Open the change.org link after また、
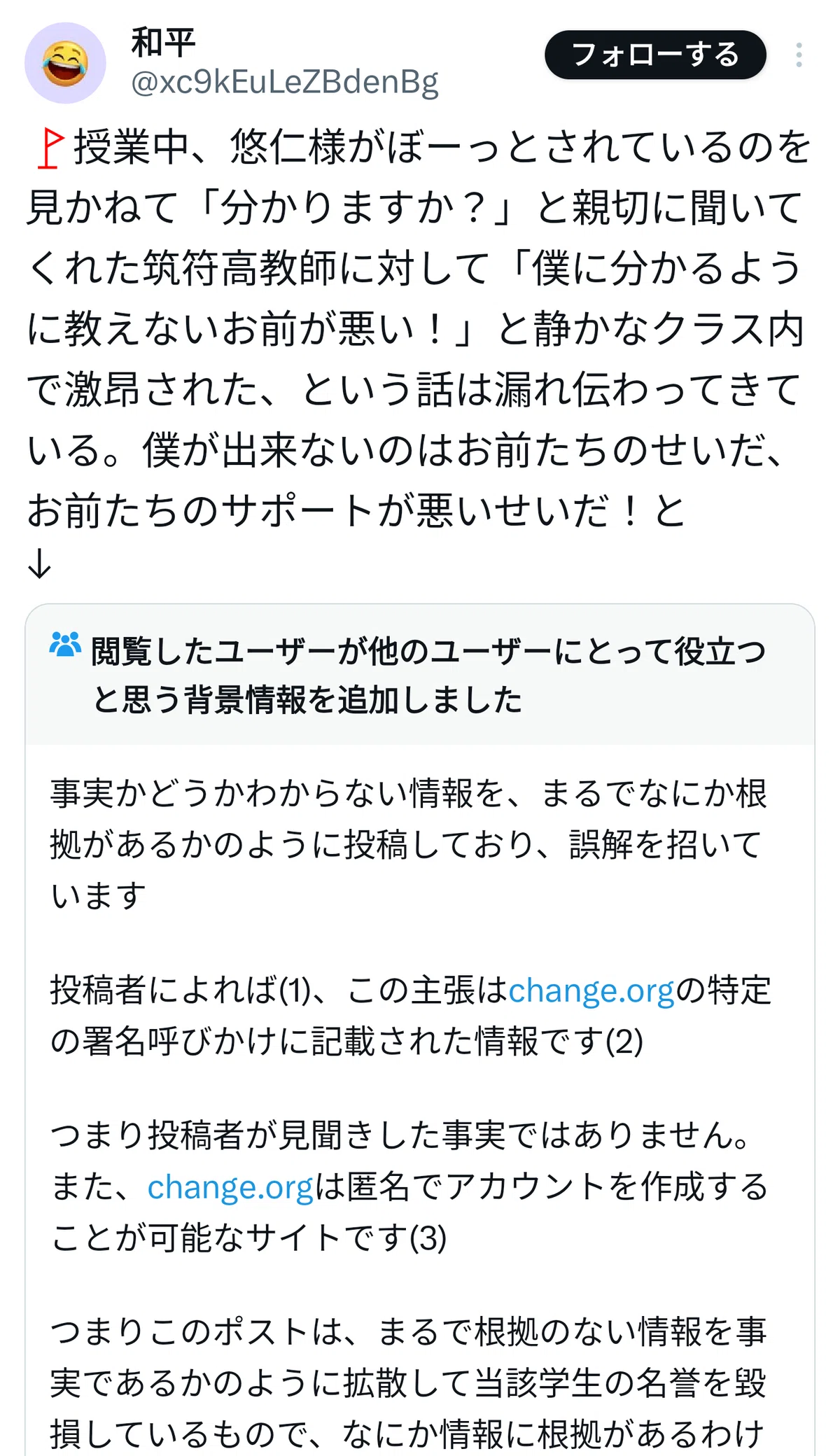 coord(230,1187)
